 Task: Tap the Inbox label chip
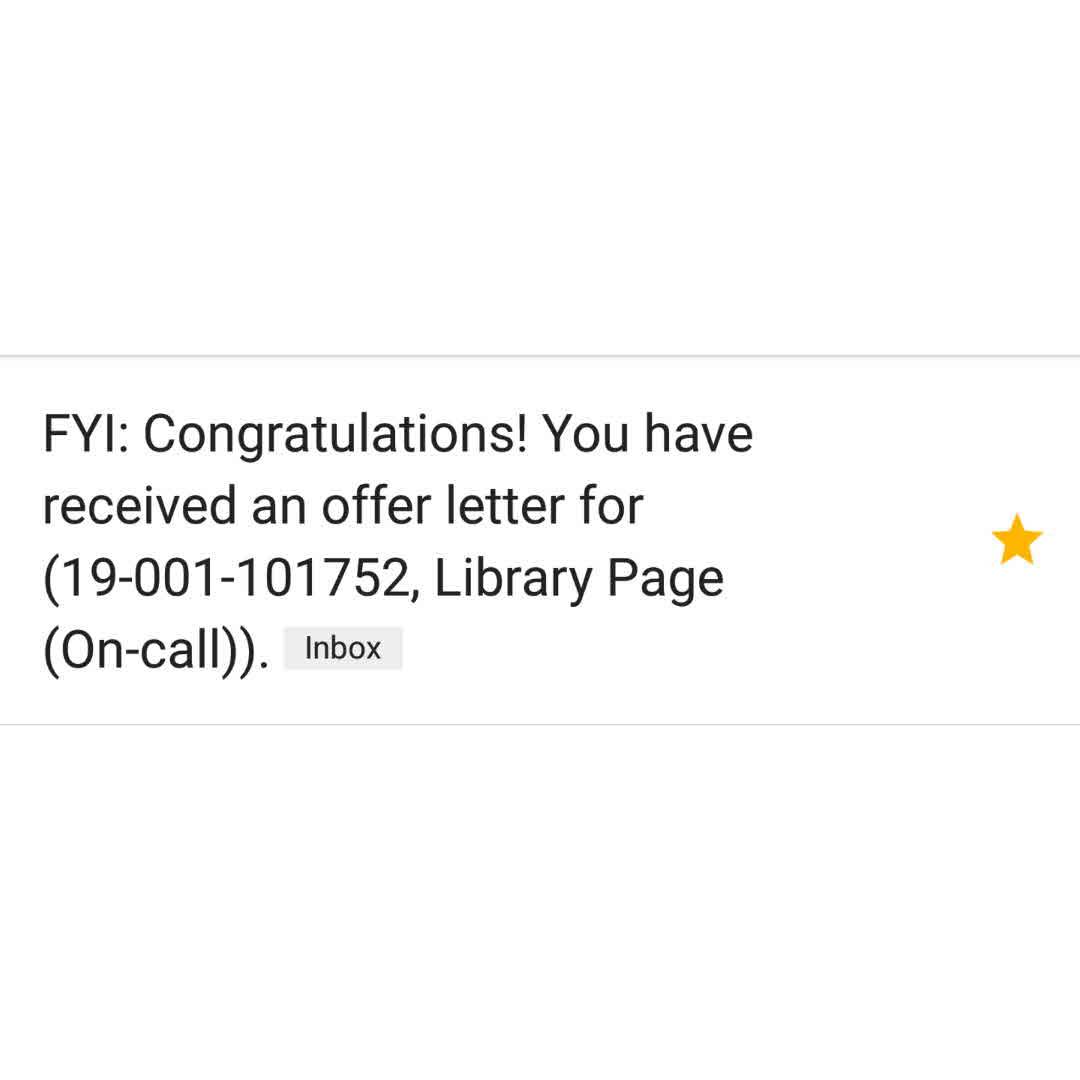[x=343, y=648]
